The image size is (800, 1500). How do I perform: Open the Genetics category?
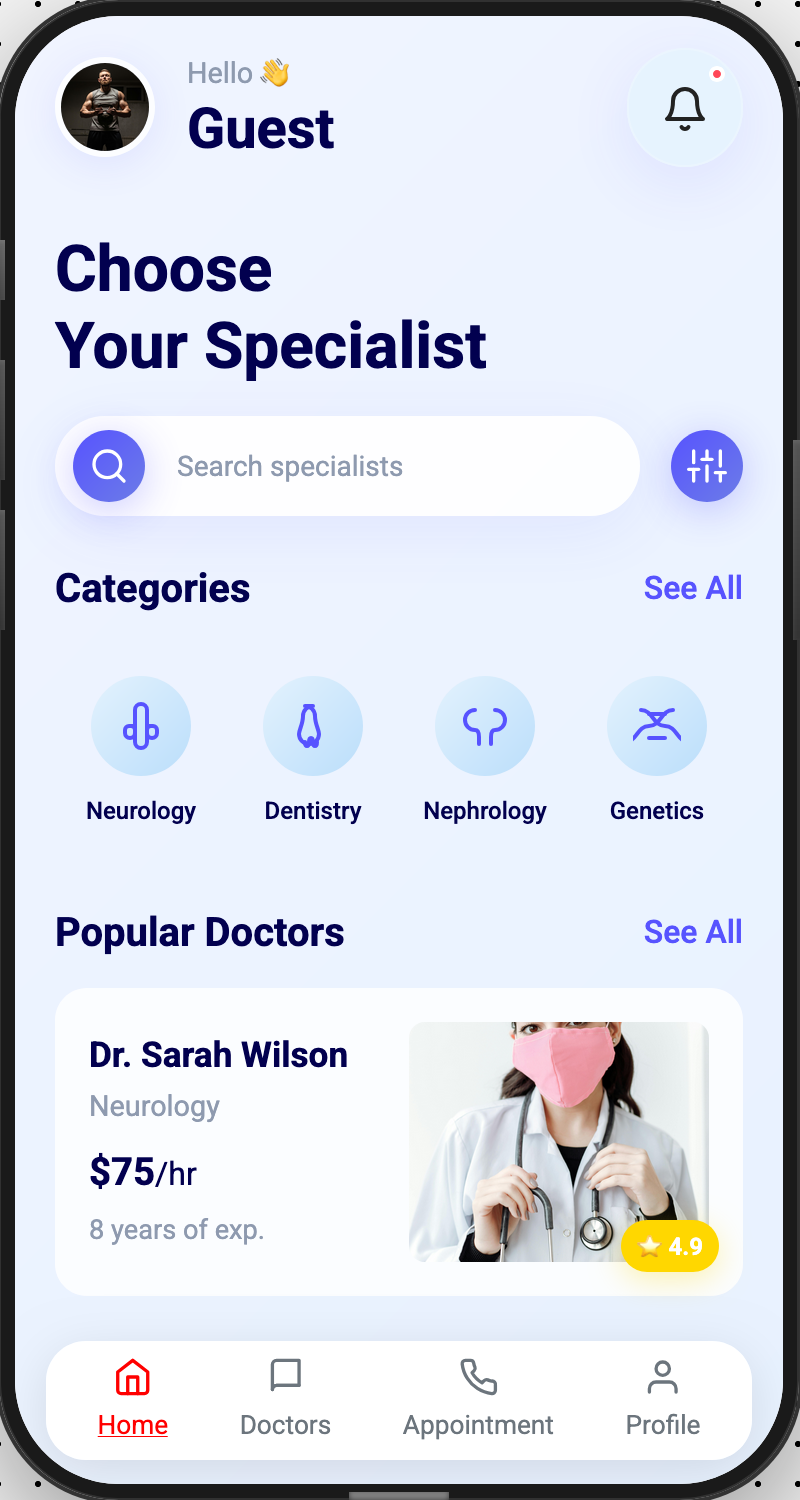click(x=657, y=727)
